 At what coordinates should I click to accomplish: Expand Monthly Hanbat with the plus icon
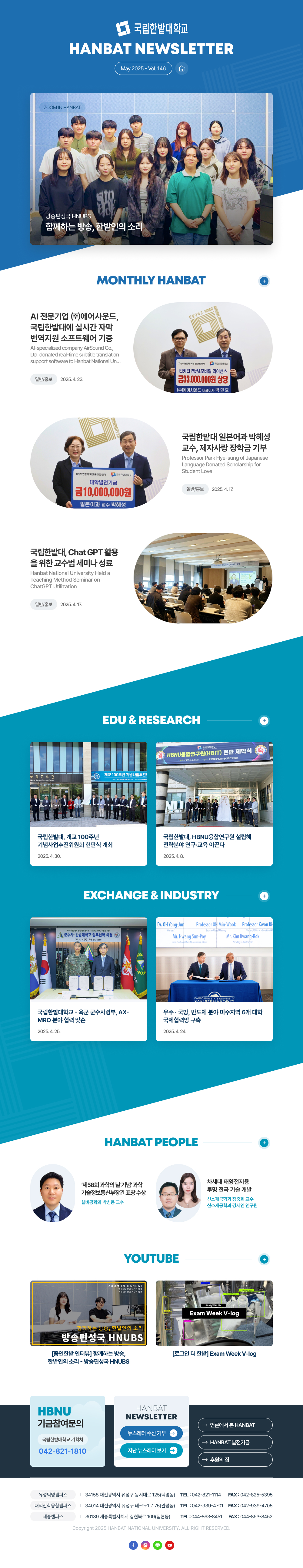(x=263, y=281)
